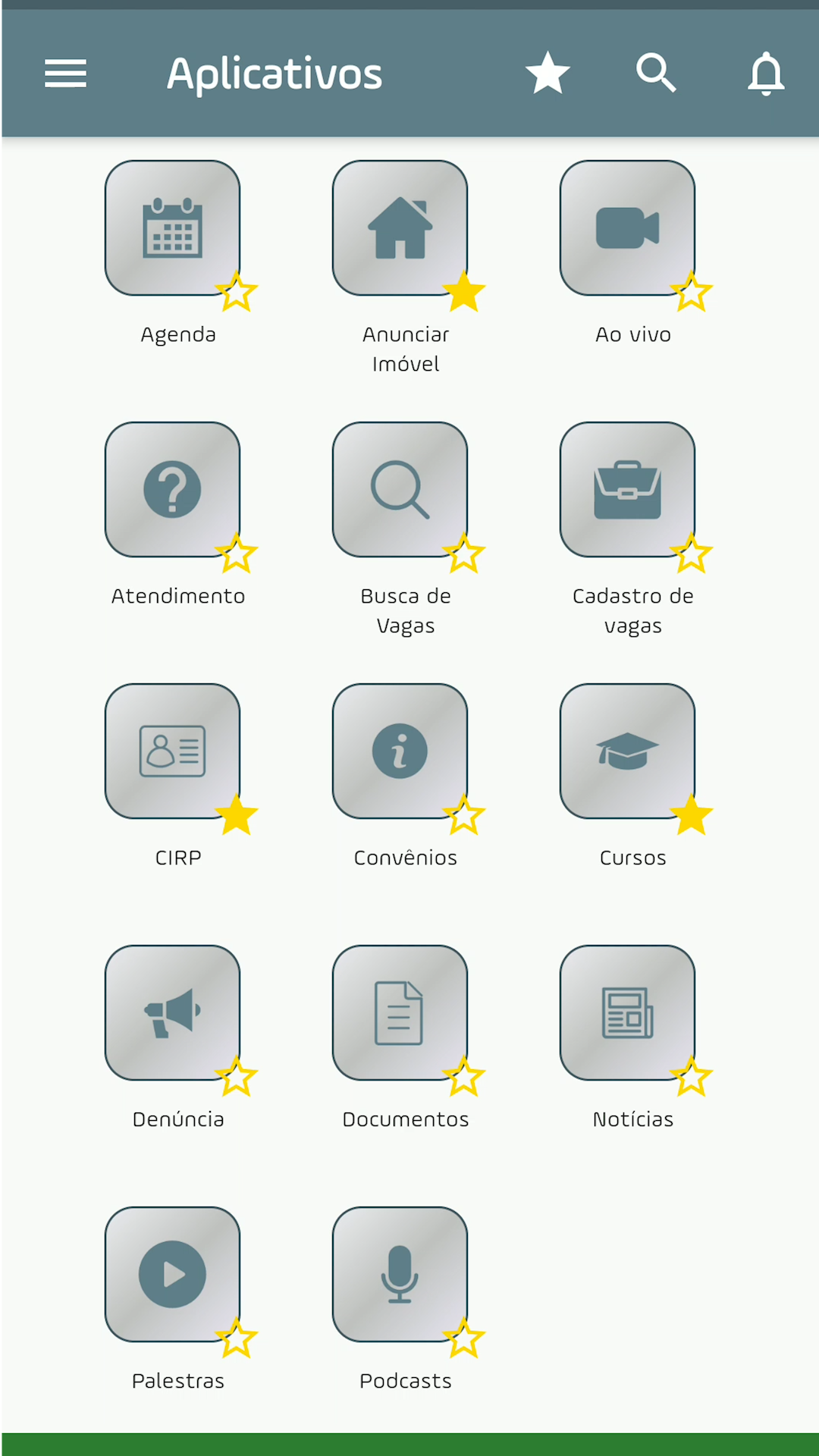Viewport: 819px width, 1456px height.
Task: Open the Cursos app
Action: point(628,751)
